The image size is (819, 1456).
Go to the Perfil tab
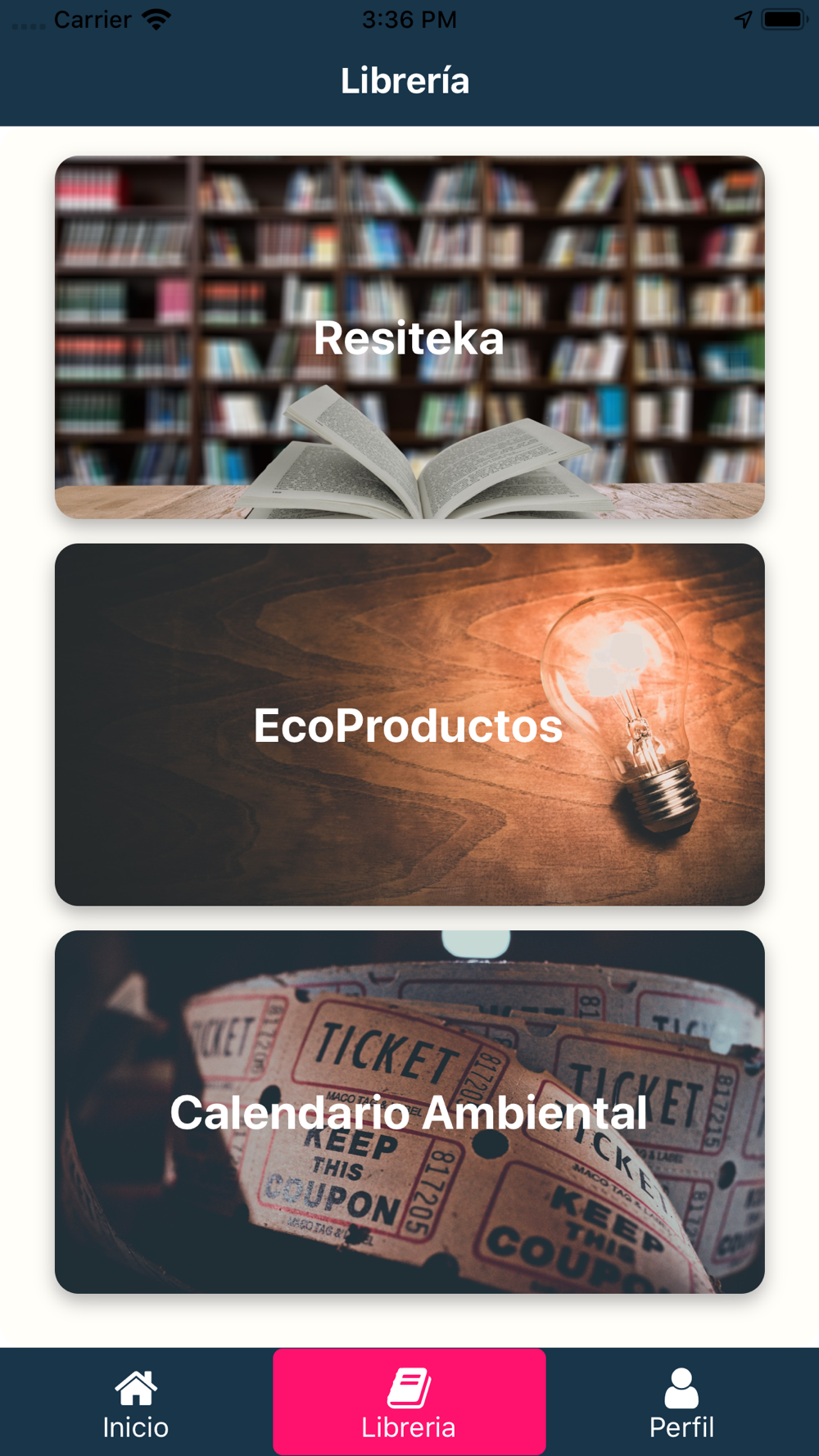pos(682,1403)
